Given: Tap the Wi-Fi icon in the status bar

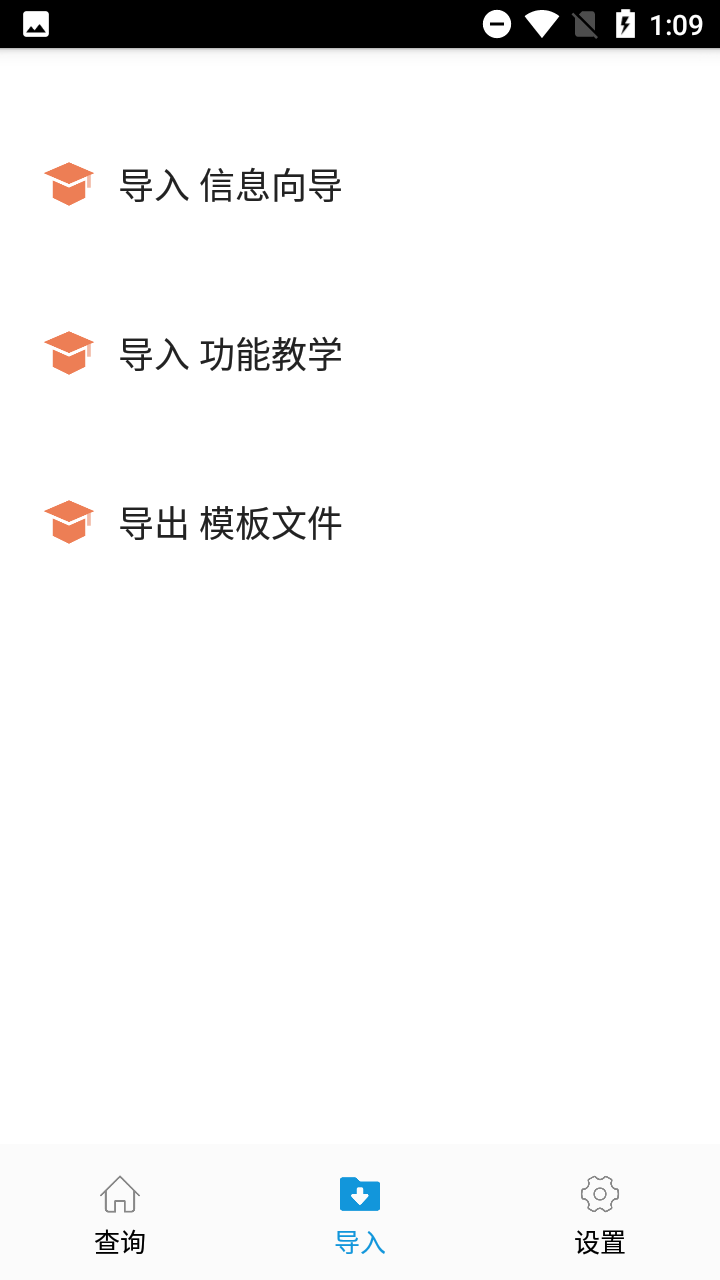Looking at the screenshot, I should (542, 23).
